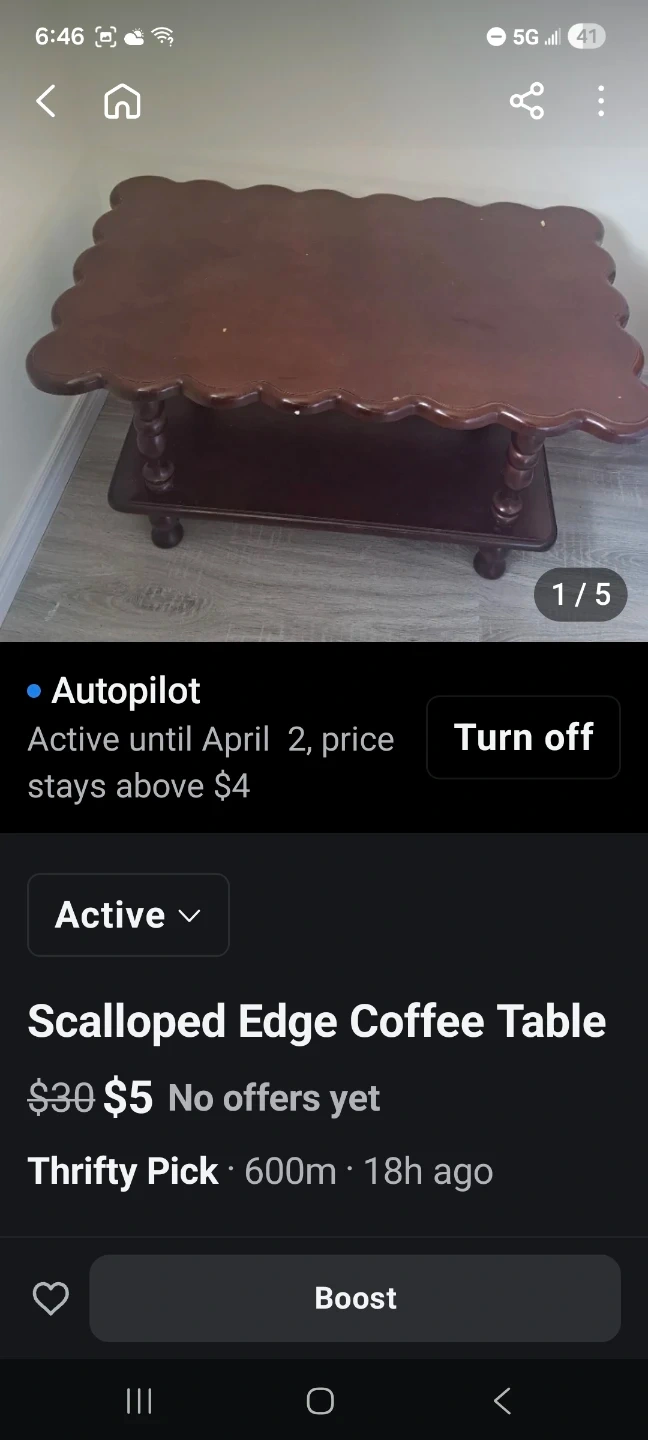This screenshot has height=1440, width=648.
Task: Tap the system back button
Action: pos(503,1401)
